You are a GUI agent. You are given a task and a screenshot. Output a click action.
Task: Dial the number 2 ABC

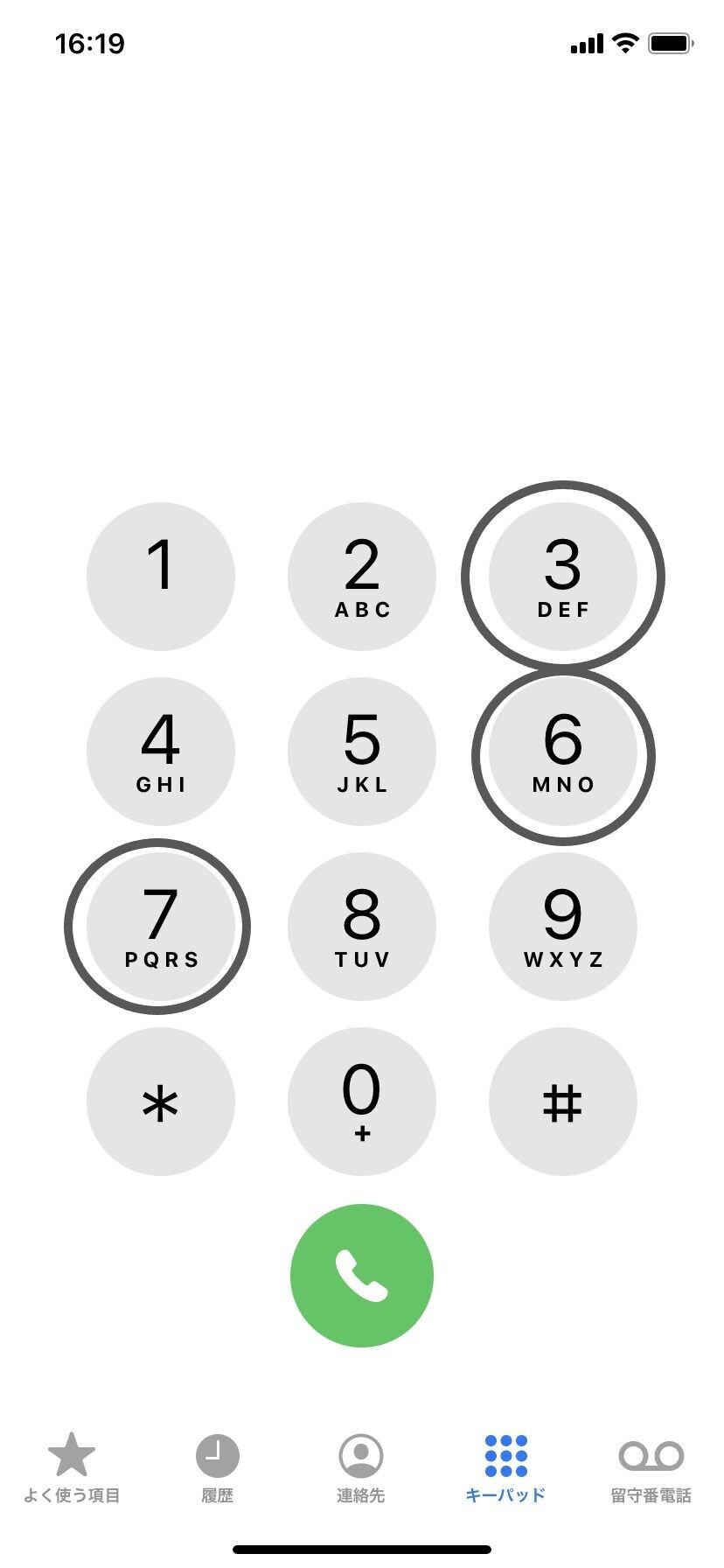click(x=362, y=575)
